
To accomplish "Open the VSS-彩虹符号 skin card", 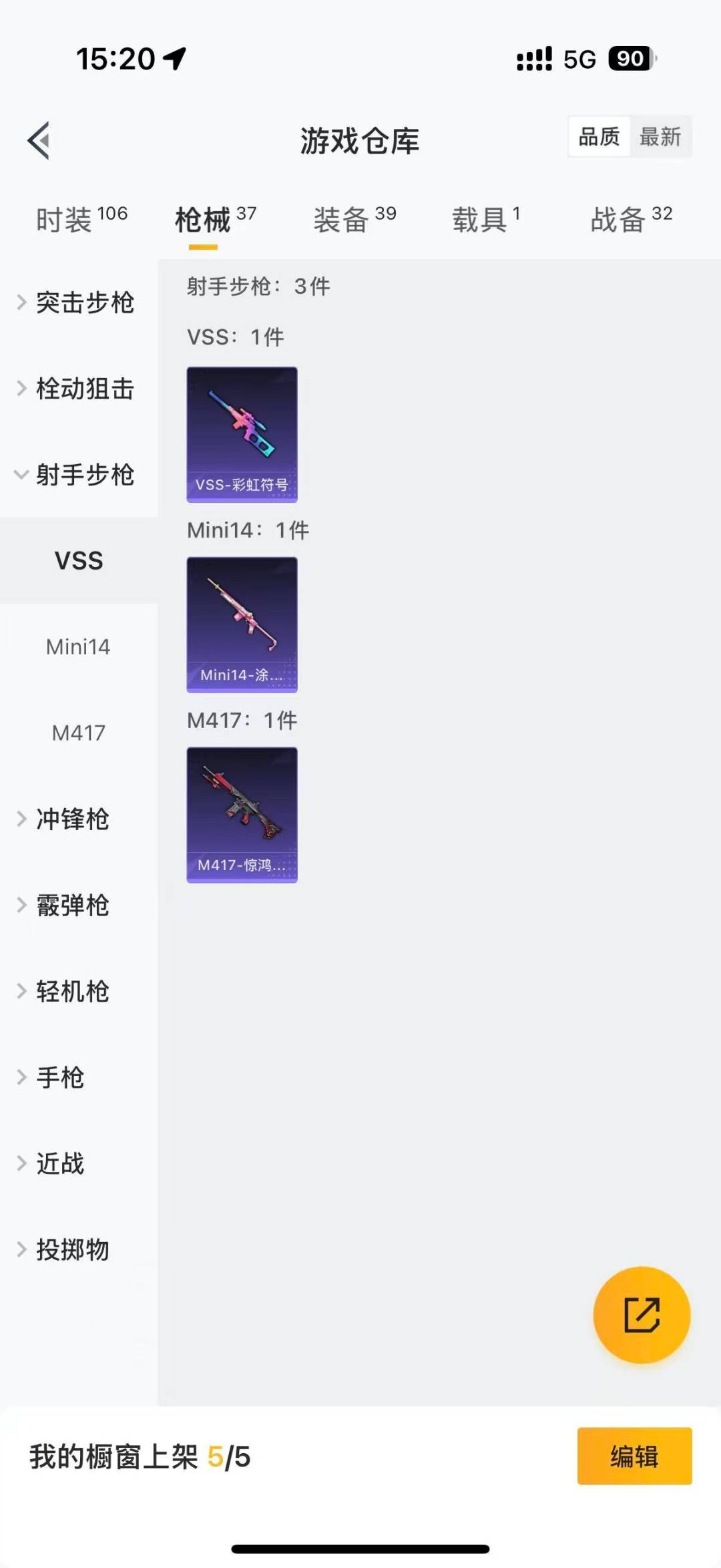I will click(242, 434).
